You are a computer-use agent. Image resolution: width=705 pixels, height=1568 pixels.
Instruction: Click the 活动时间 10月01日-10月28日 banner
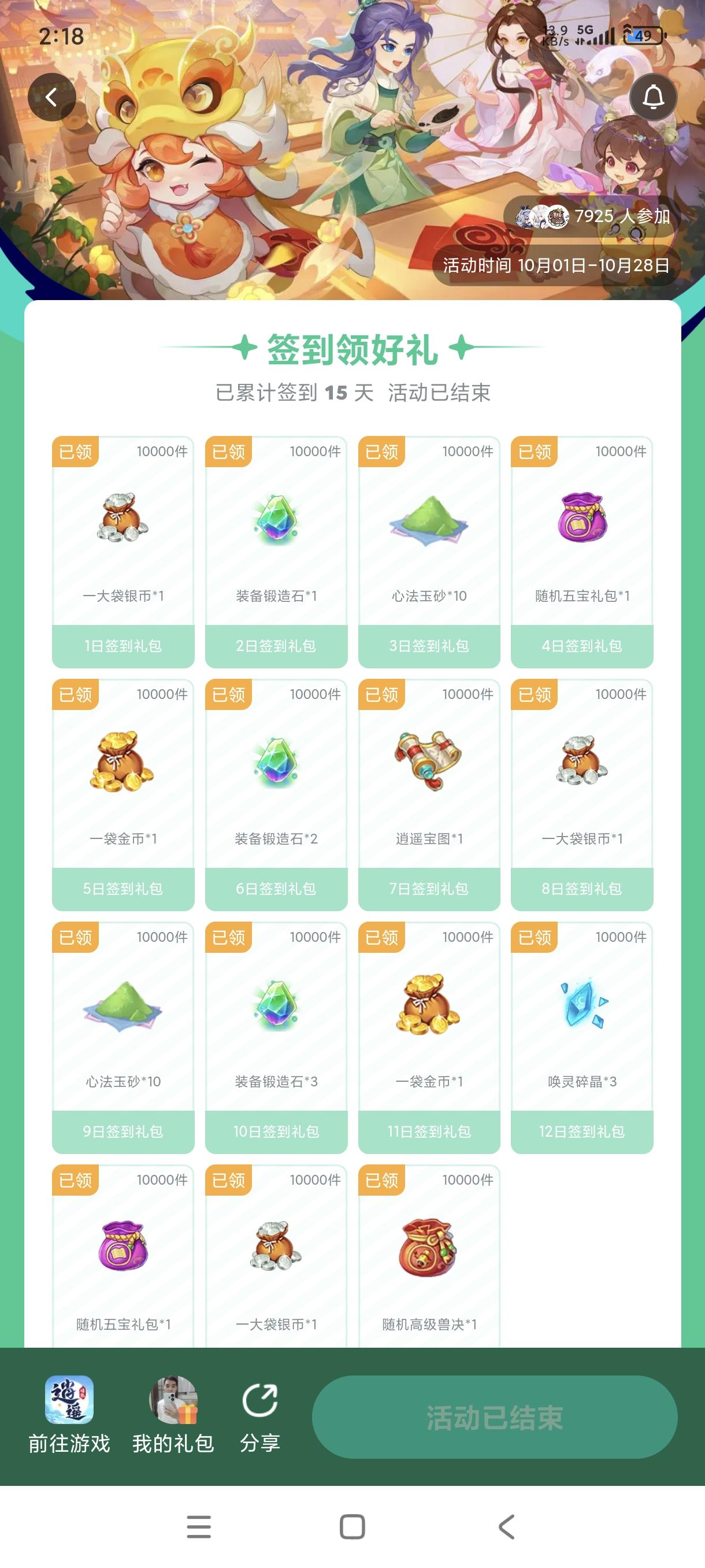555,265
